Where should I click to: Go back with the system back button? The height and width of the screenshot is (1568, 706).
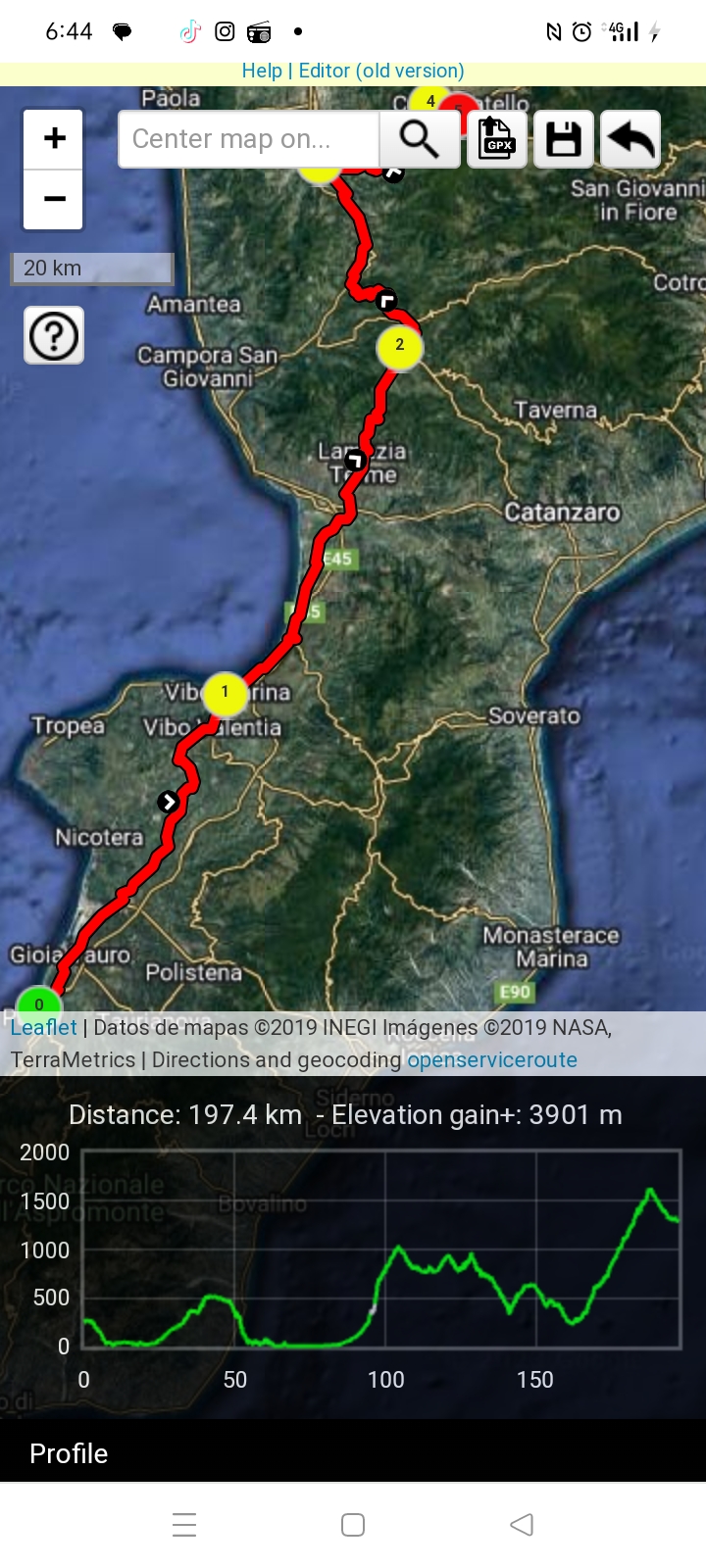pos(522,1525)
